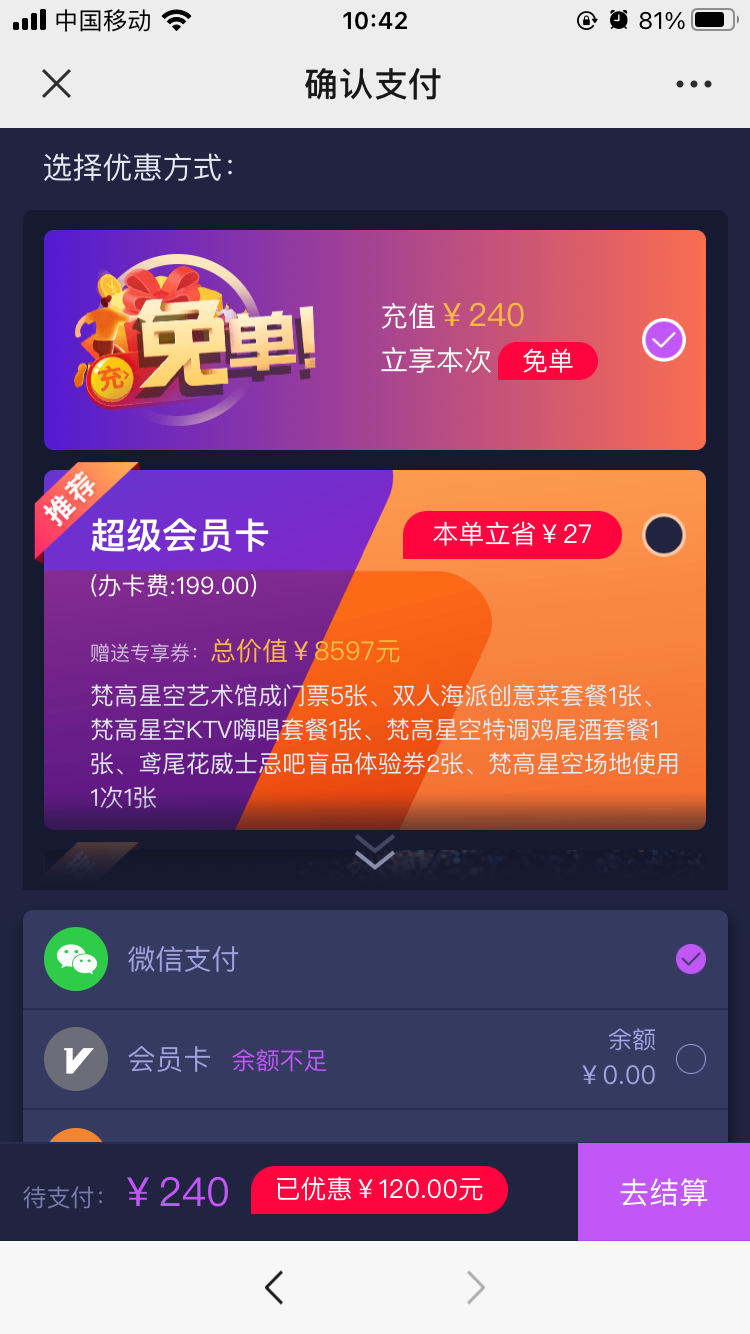Choose 会员卡 as payment method
The height and width of the screenshot is (1334, 750).
[x=690, y=1059]
